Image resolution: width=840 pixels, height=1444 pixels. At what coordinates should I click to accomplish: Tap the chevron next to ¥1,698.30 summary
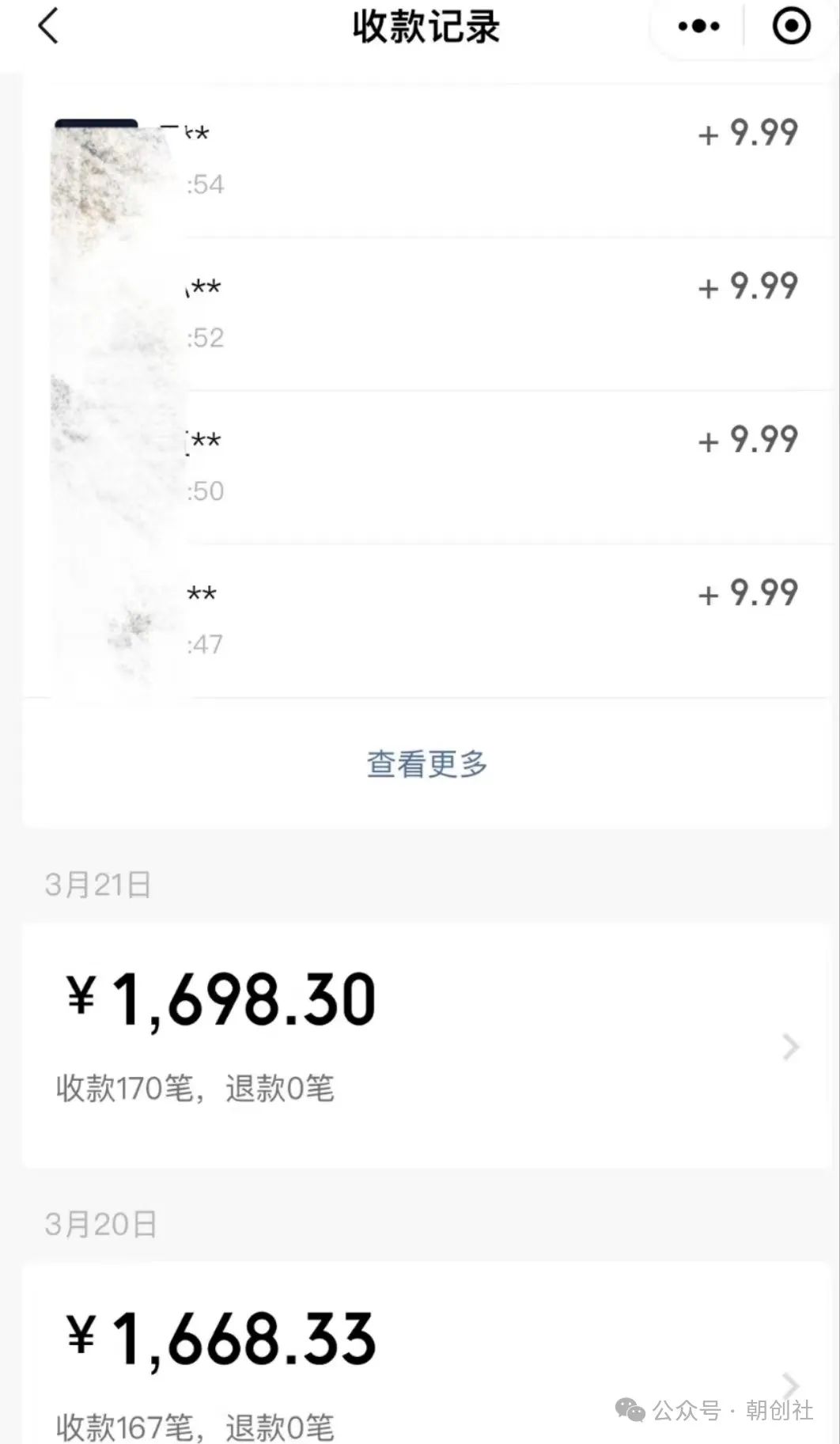[789, 1047]
